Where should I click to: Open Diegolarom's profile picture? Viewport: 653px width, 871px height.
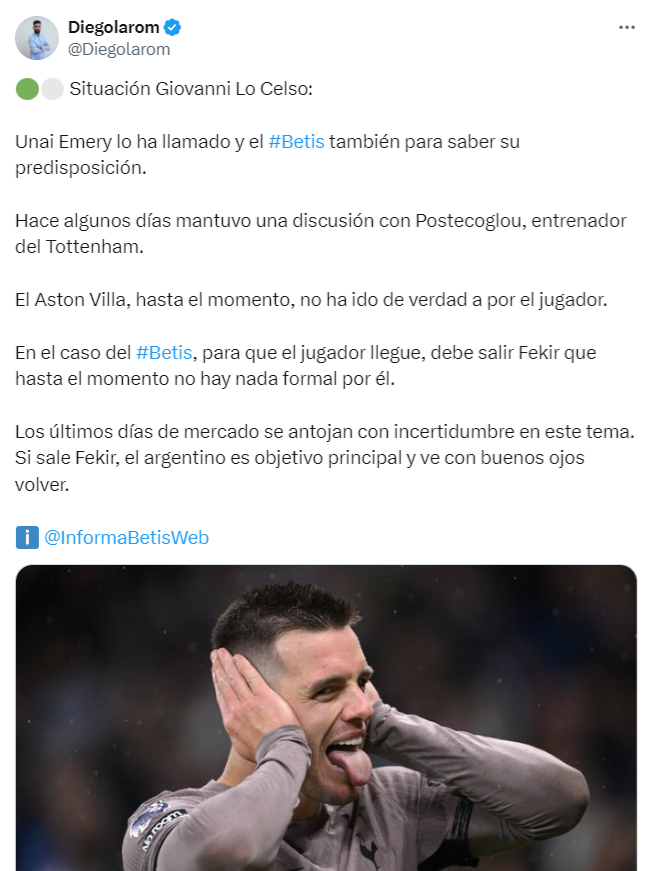click(x=37, y=38)
